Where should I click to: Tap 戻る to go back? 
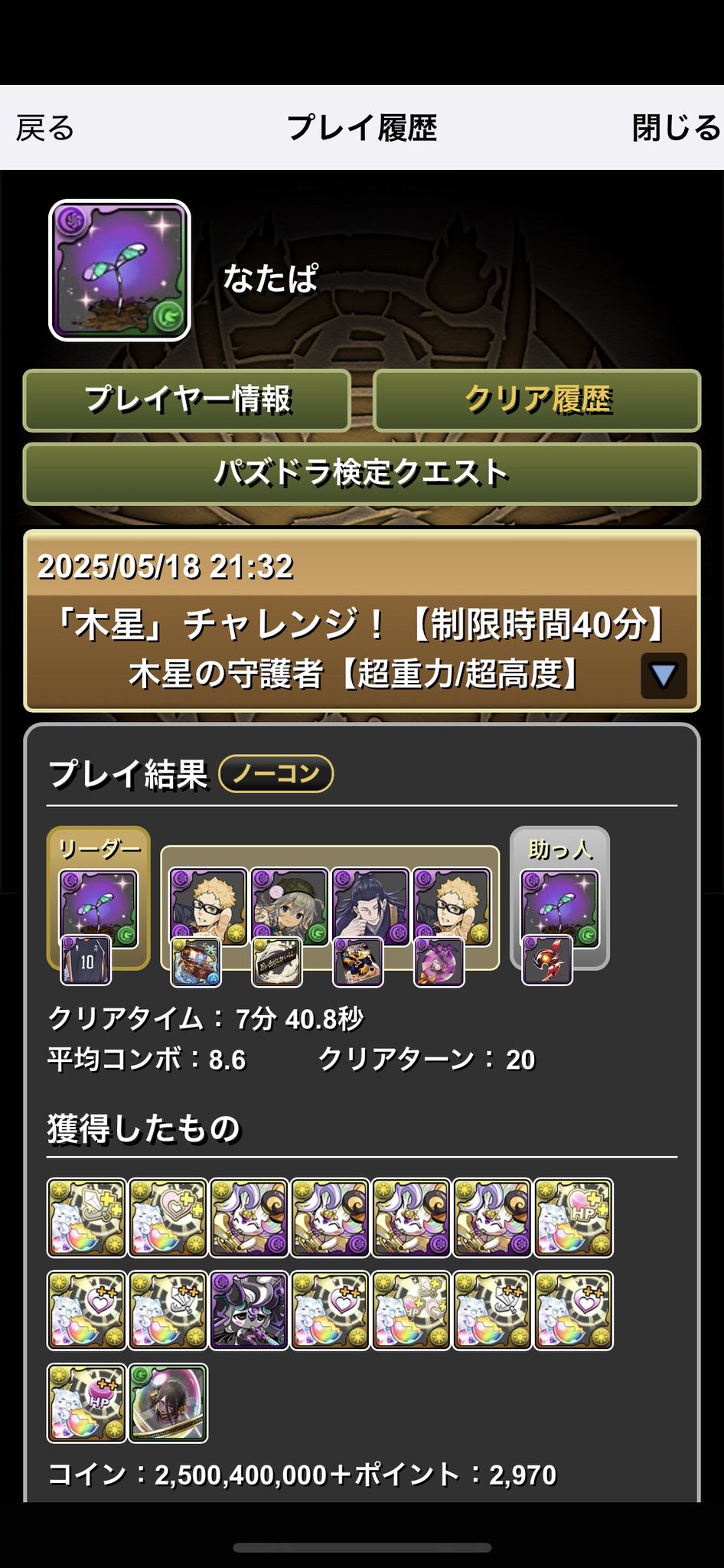[x=46, y=128]
